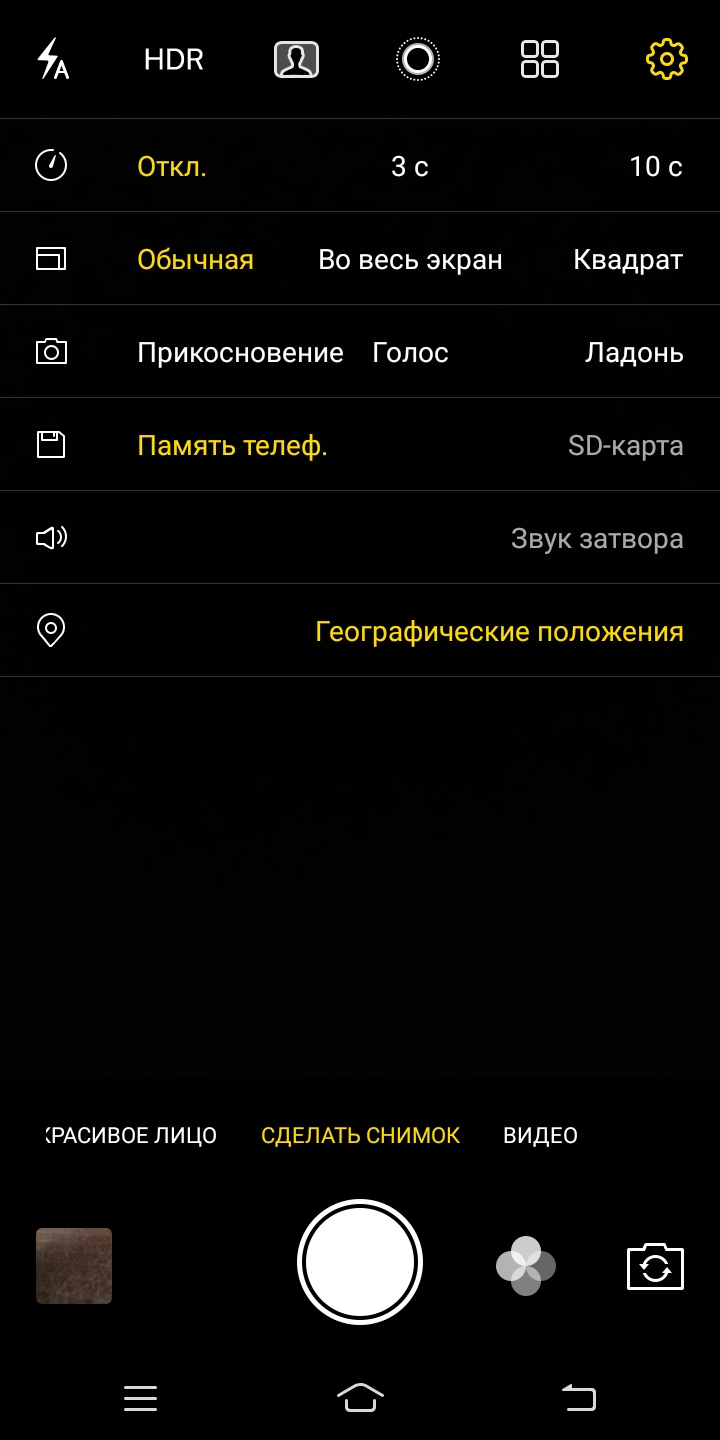Close the settings gear panel
720x1440 pixels.
(x=666, y=60)
